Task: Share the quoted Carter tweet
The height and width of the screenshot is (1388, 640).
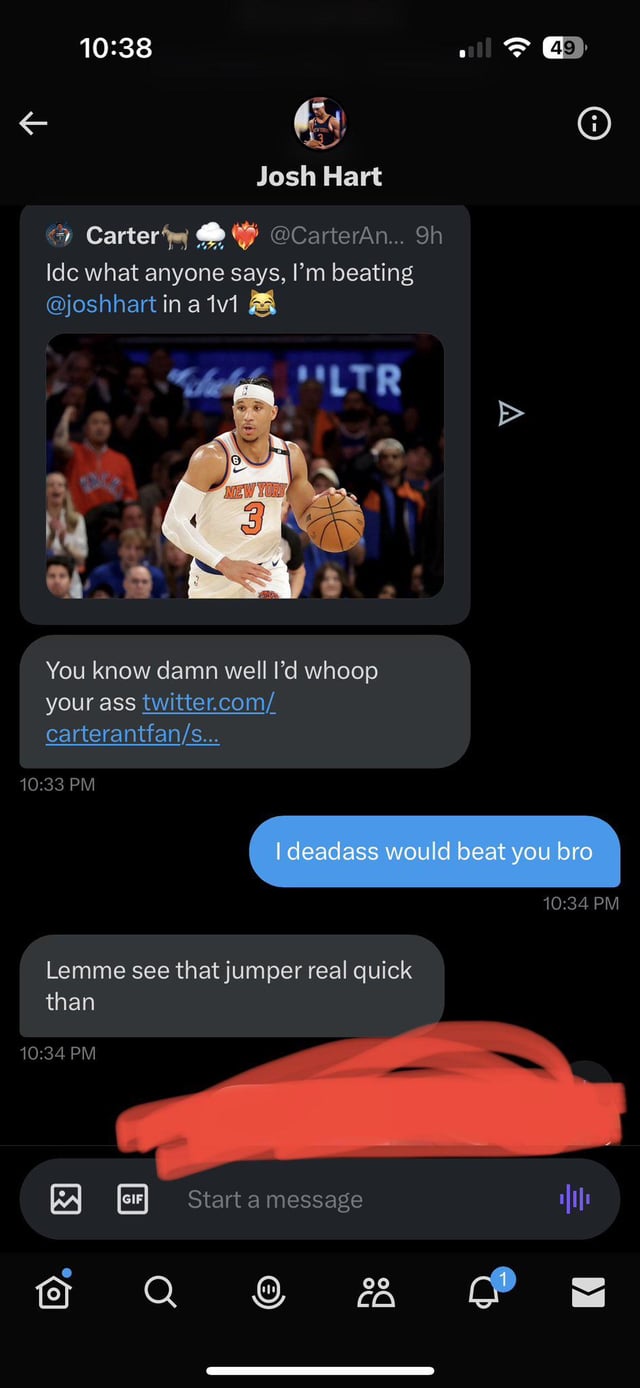Action: (511, 413)
